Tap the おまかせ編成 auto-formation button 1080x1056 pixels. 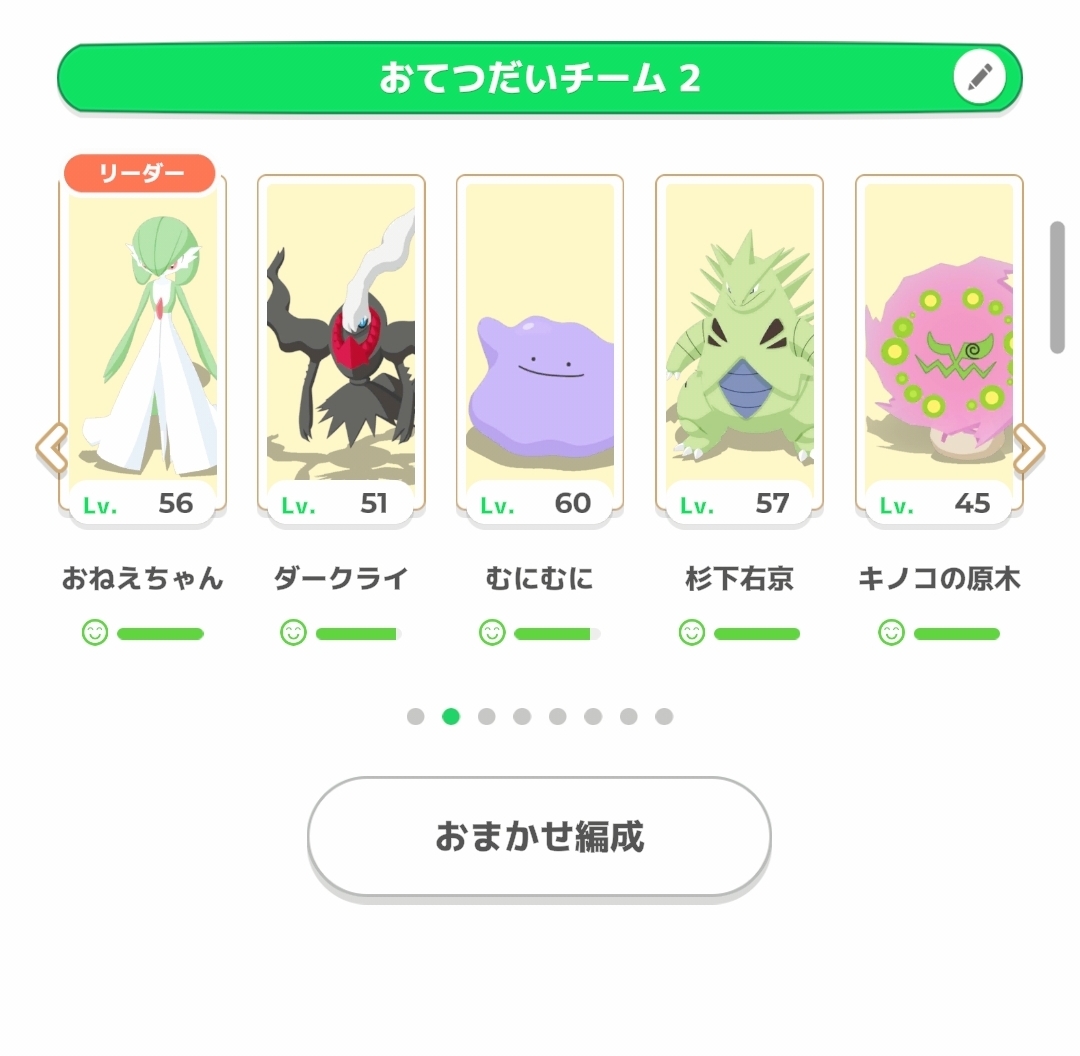coord(539,837)
